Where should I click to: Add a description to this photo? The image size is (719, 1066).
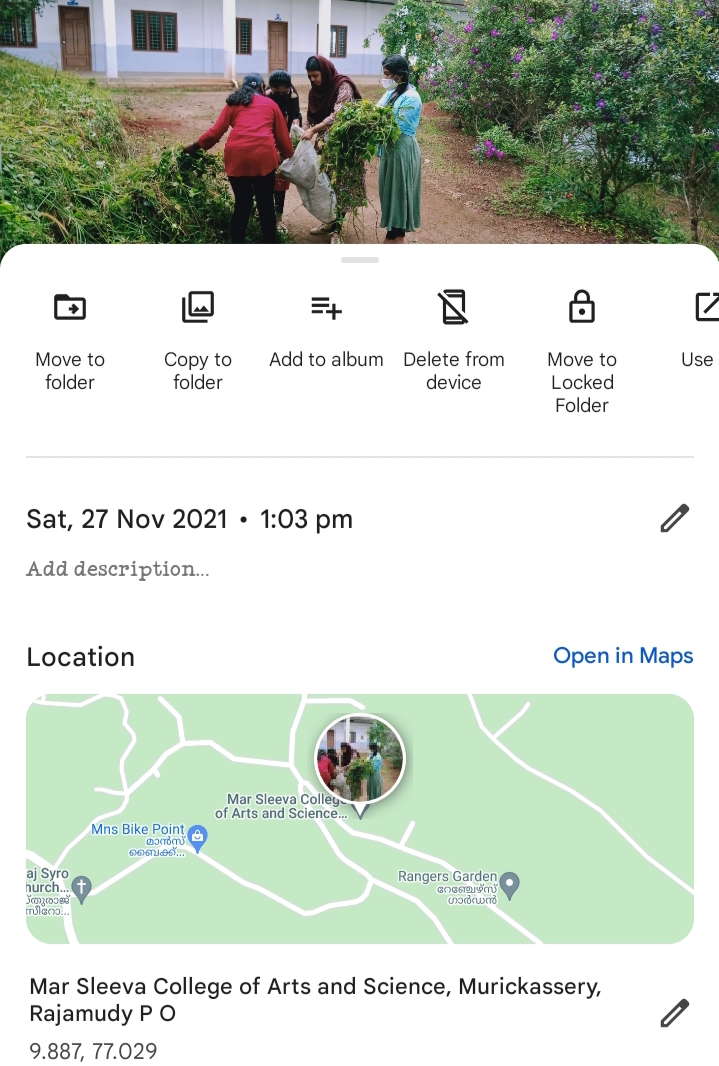118,569
